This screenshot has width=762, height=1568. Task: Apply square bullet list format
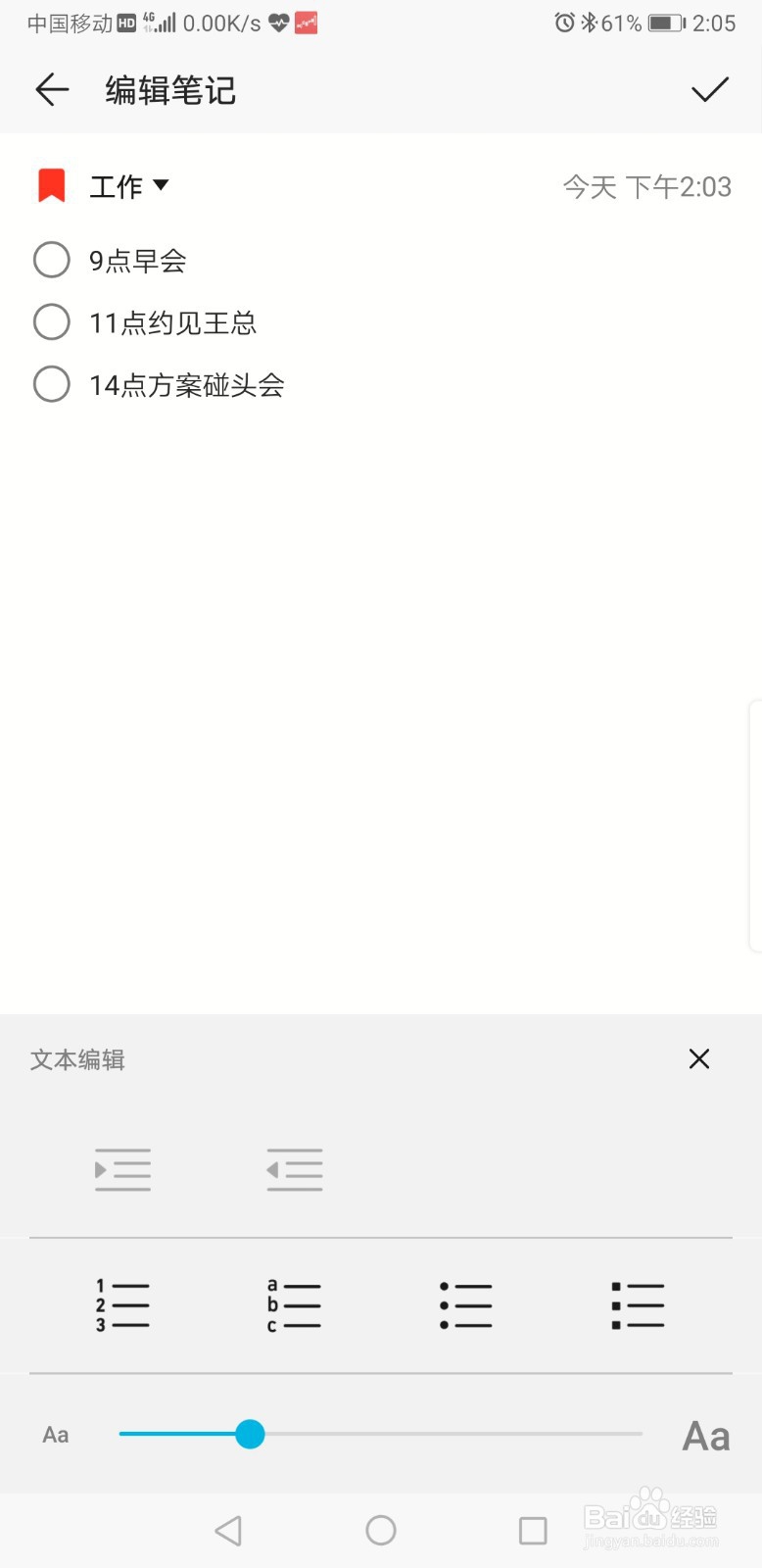tap(638, 1305)
